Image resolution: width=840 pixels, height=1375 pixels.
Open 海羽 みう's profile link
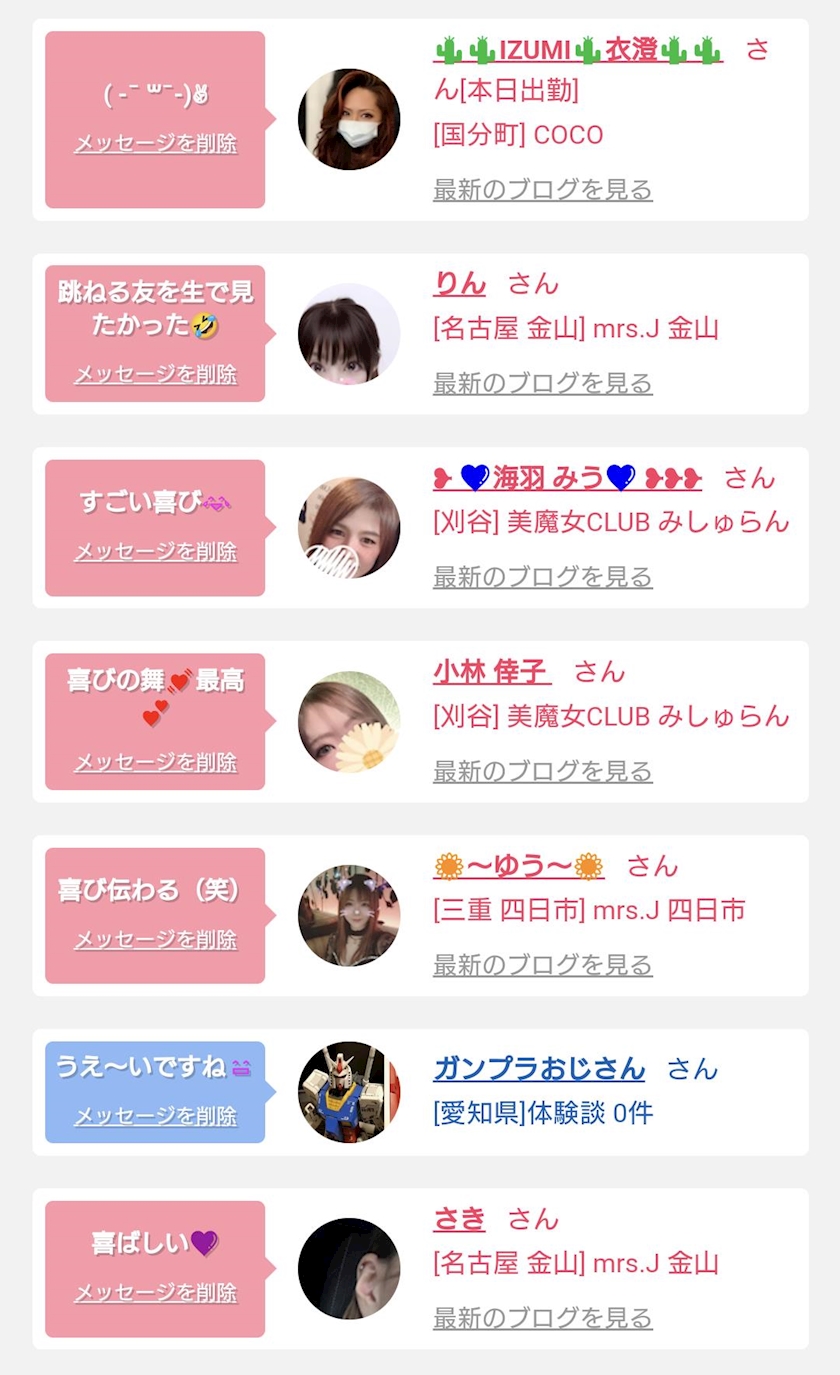point(567,478)
